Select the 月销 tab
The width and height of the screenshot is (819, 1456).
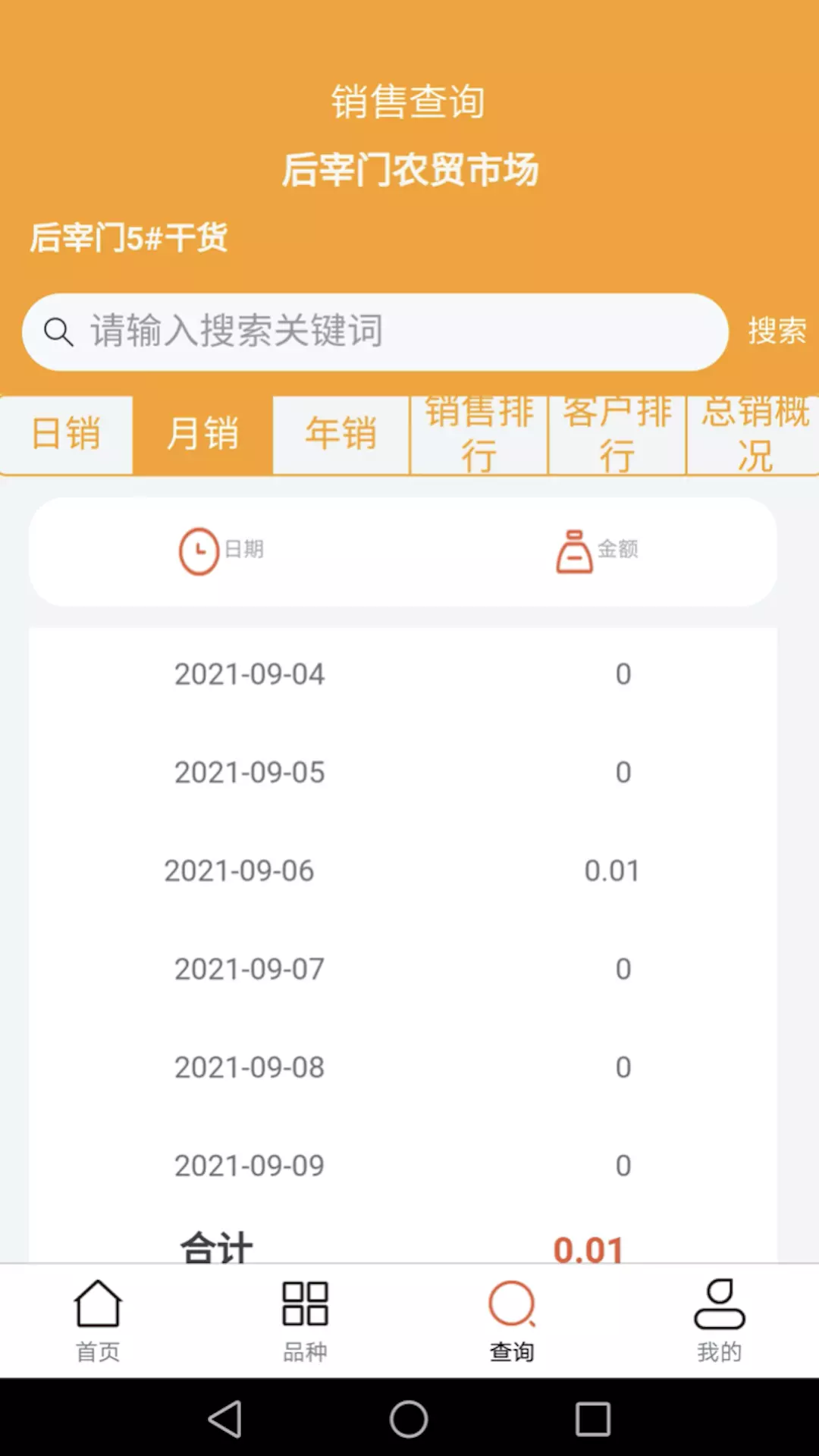[x=202, y=435]
